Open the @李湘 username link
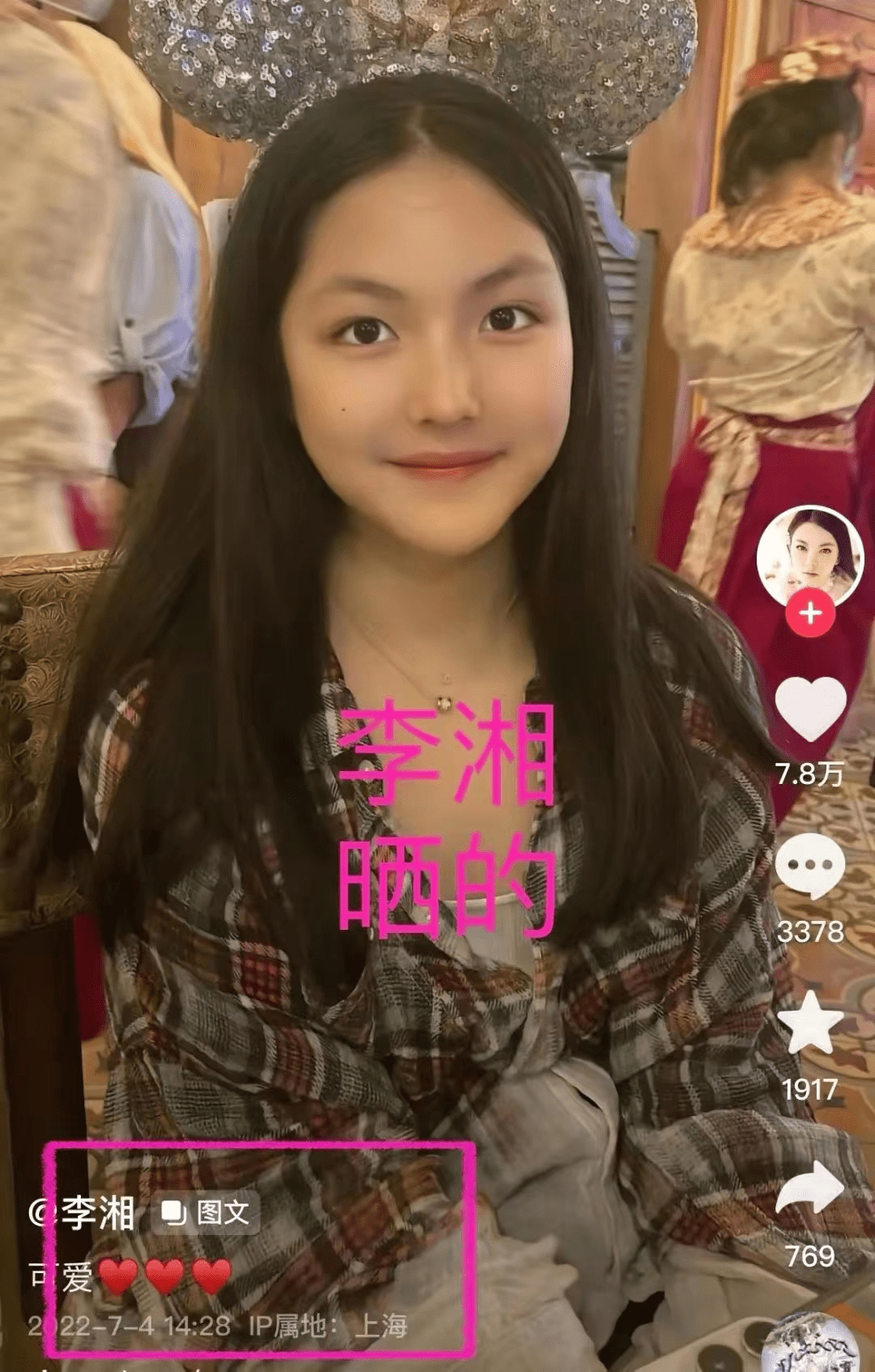The width and height of the screenshot is (875, 1372). click(x=82, y=1212)
